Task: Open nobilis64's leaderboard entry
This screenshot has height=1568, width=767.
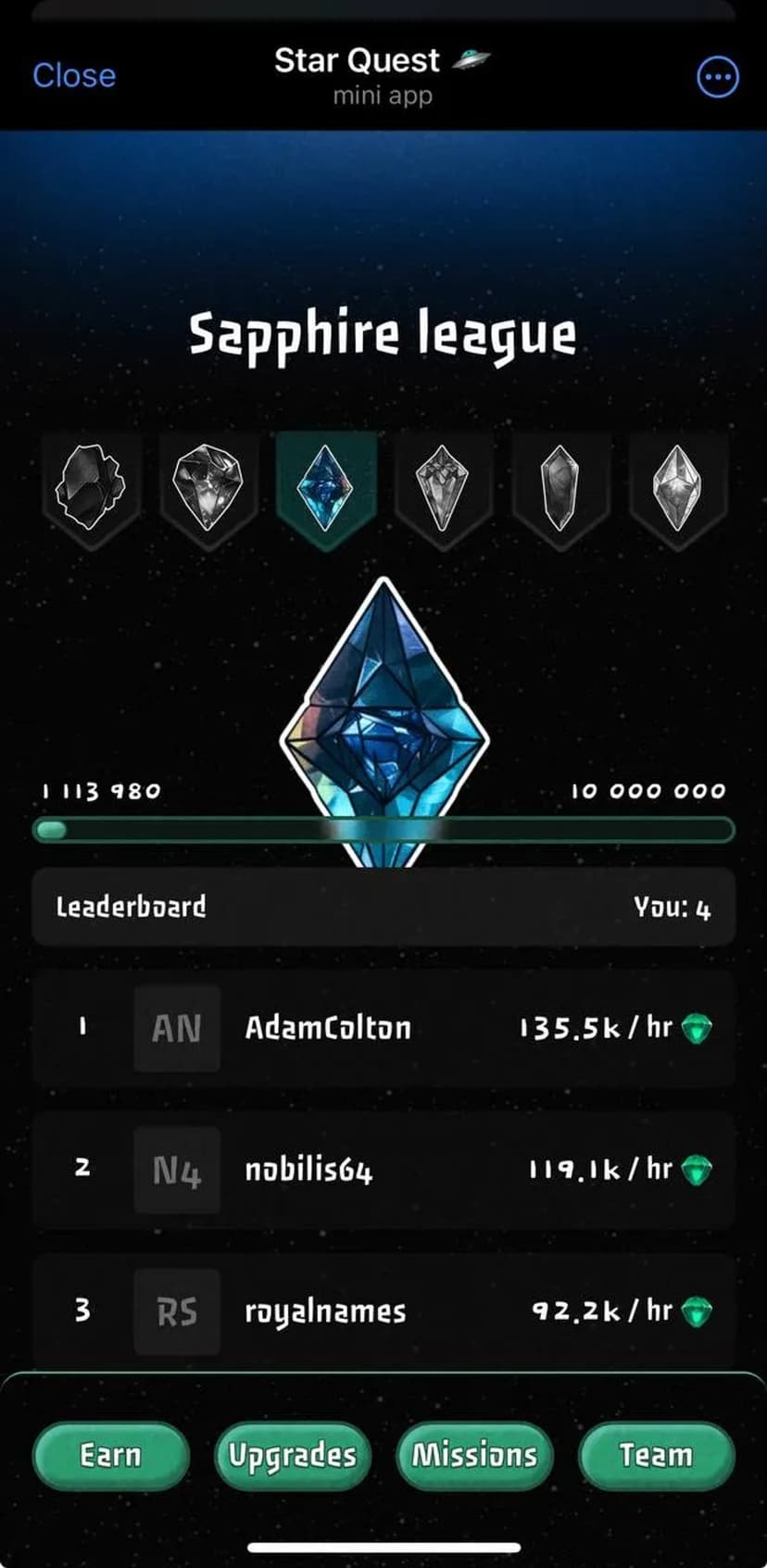Action: (383, 1170)
